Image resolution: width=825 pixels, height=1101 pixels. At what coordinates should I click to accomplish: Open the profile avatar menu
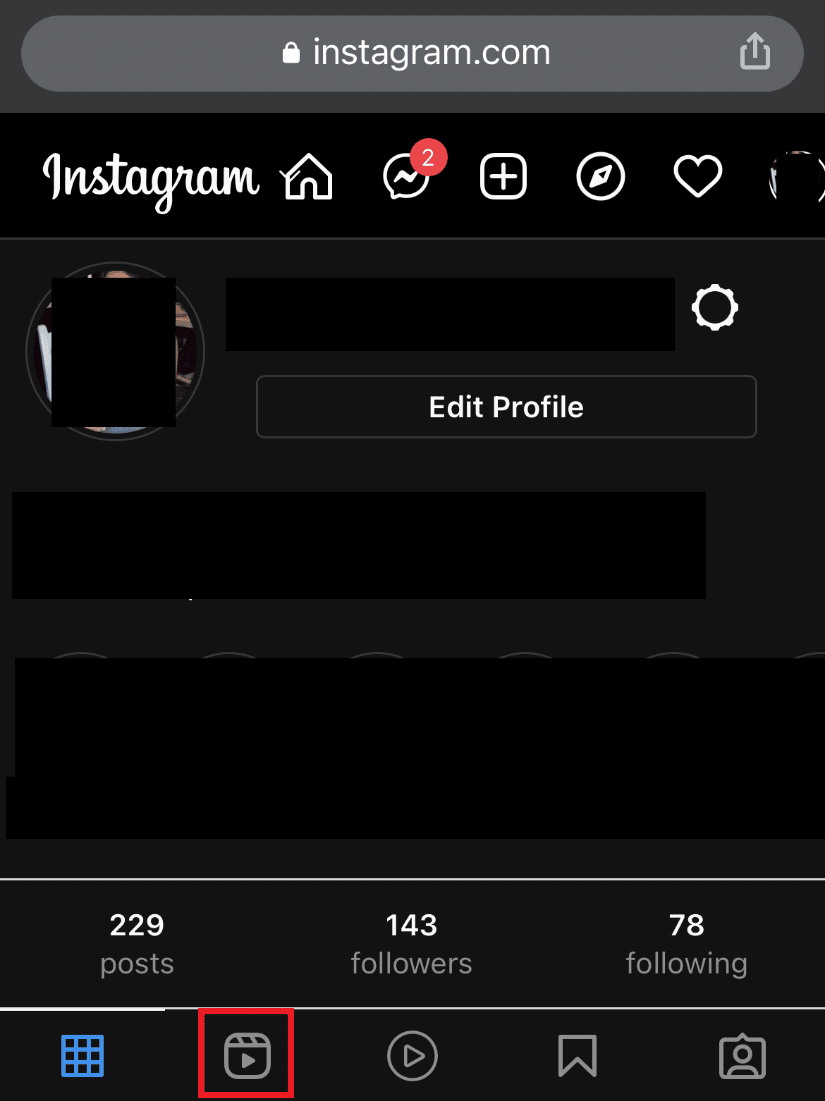795,178
